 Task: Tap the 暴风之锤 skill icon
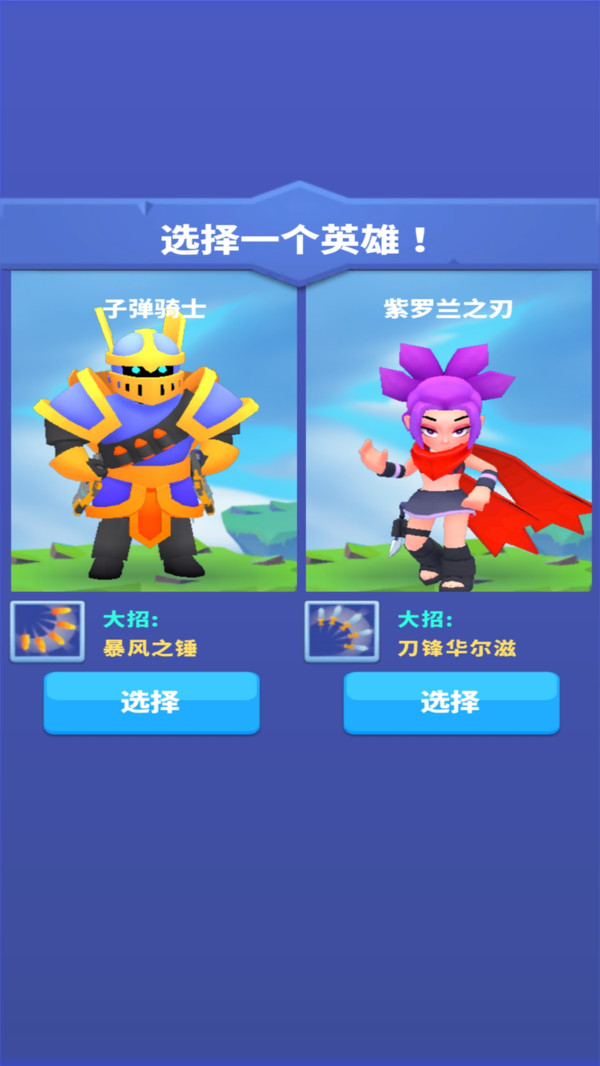click(x=47, y=631)
